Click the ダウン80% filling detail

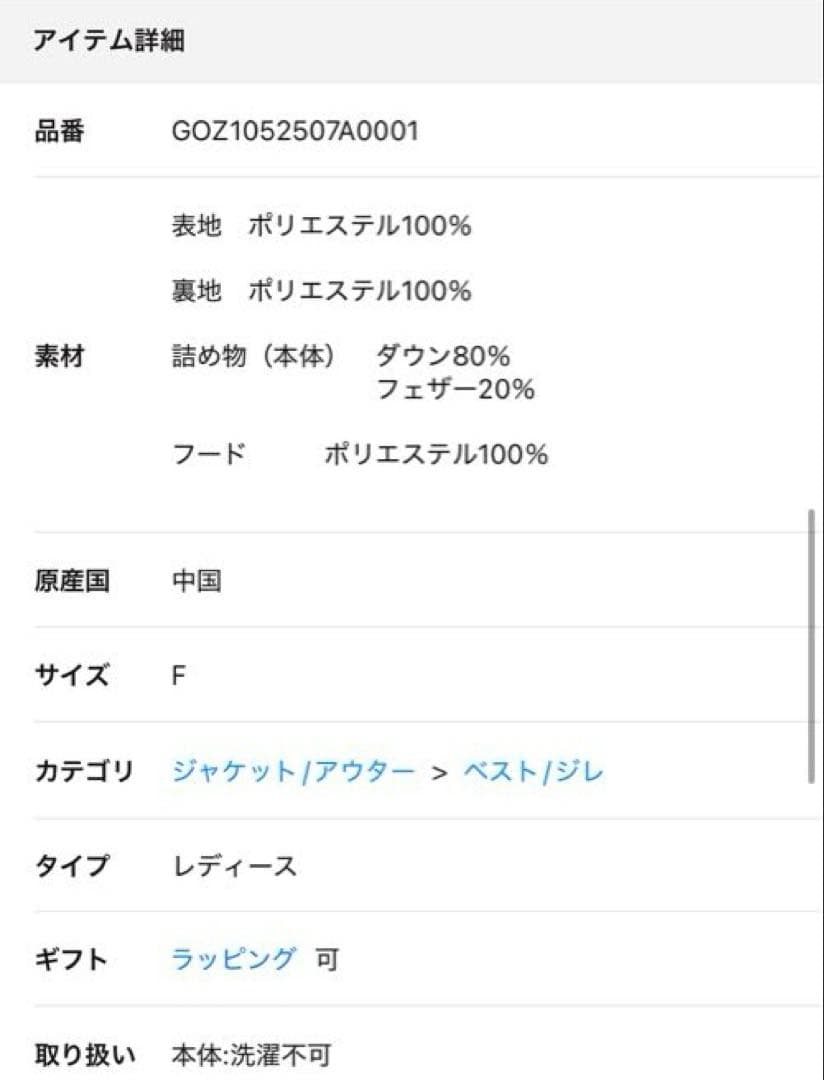447,355
